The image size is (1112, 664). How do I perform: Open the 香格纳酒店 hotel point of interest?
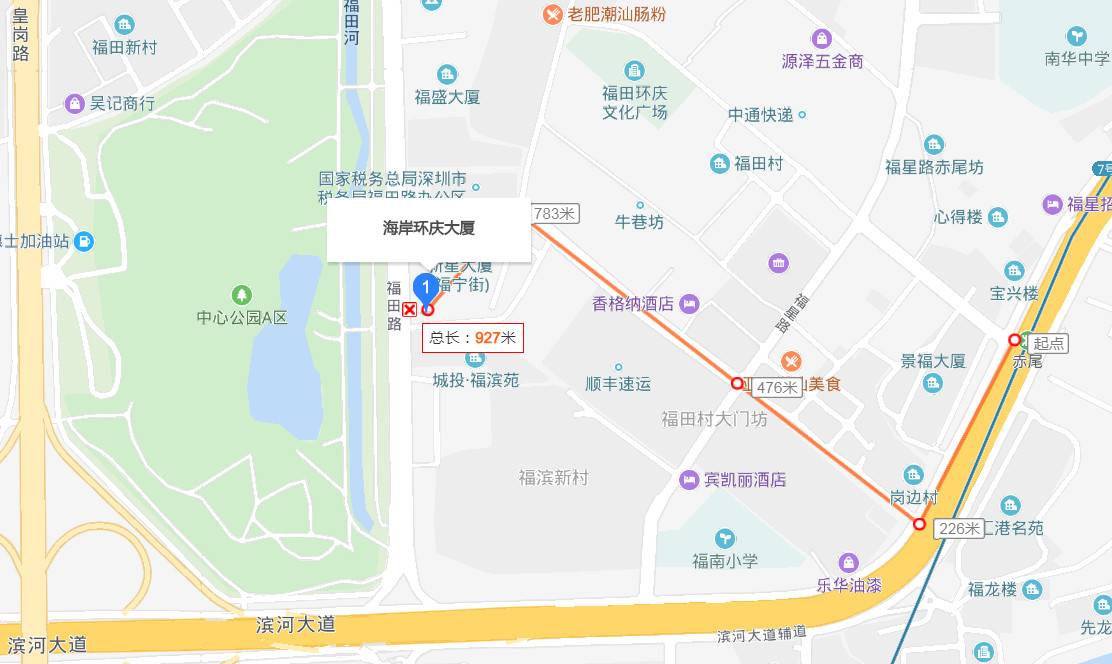tap(689, 304)
